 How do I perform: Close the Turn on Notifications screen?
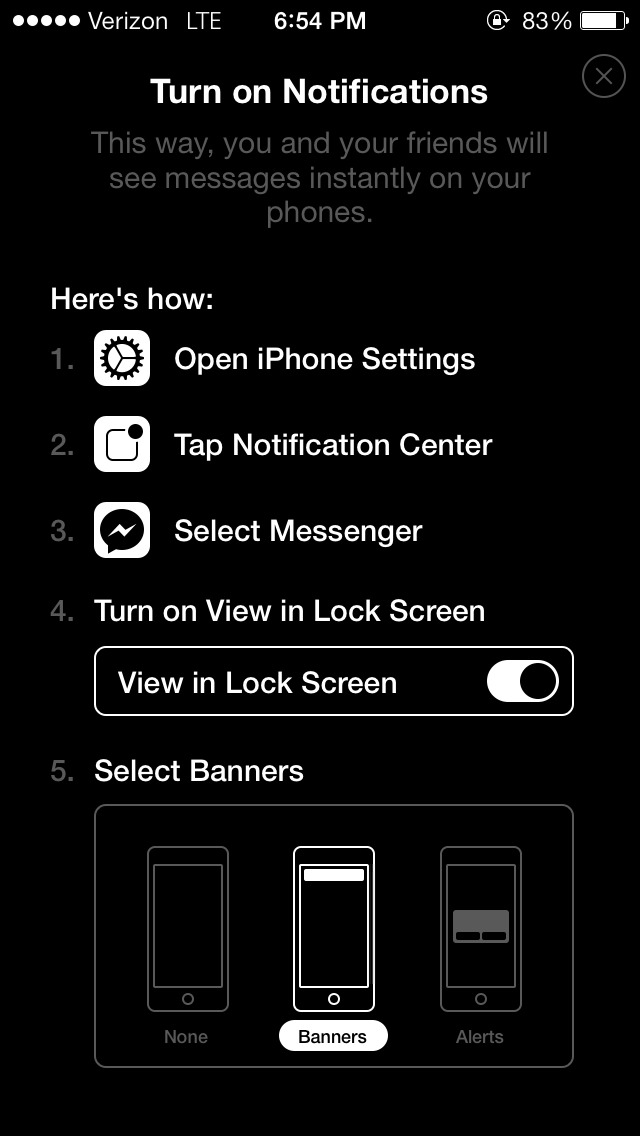(x=603, y=76)
